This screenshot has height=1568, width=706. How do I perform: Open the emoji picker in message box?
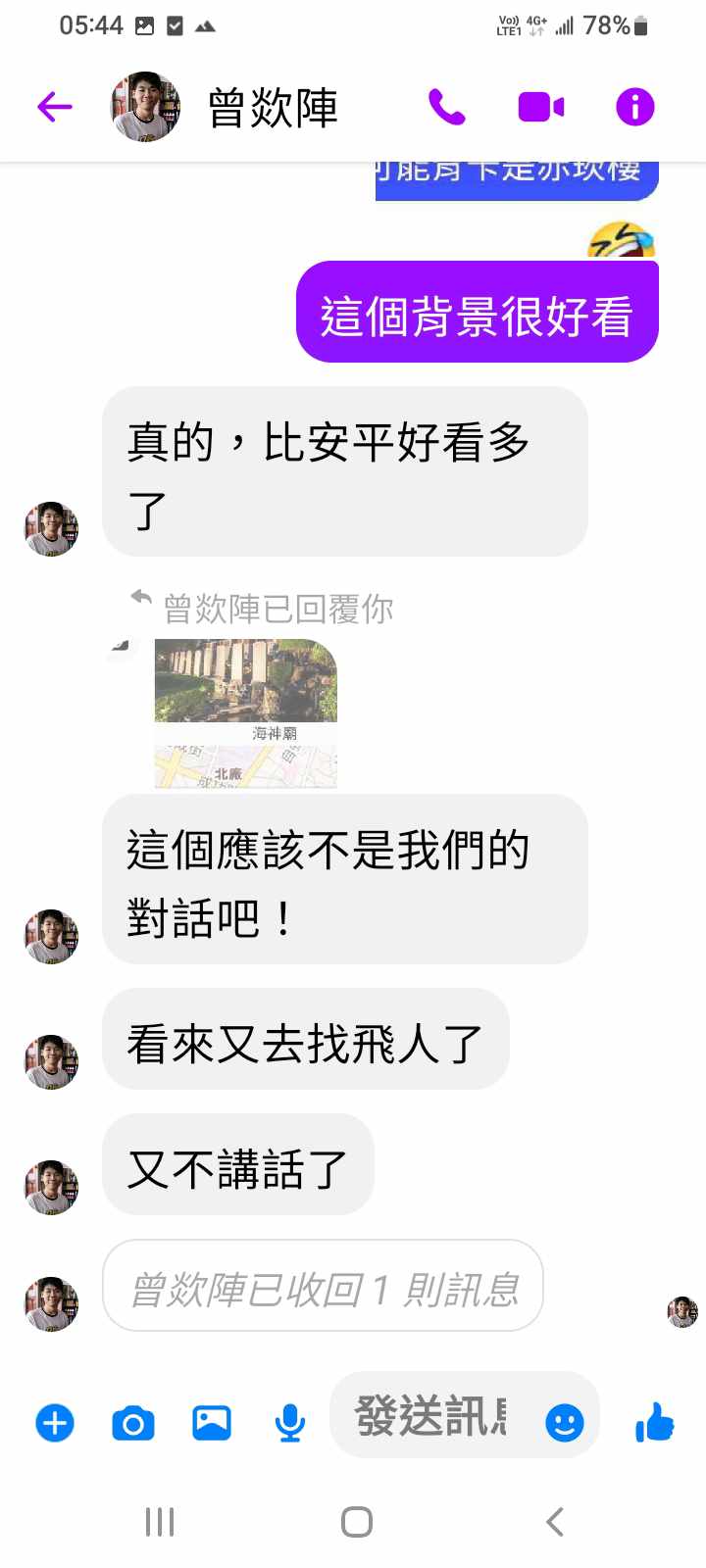click(x=564, y=1422)
